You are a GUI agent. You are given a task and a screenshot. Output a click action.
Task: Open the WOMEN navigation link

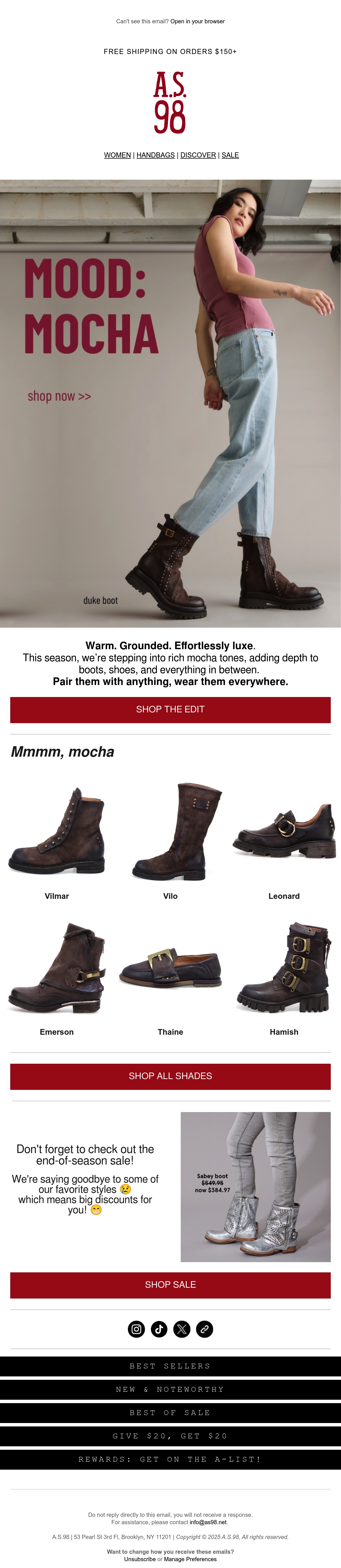pos(118,155)
